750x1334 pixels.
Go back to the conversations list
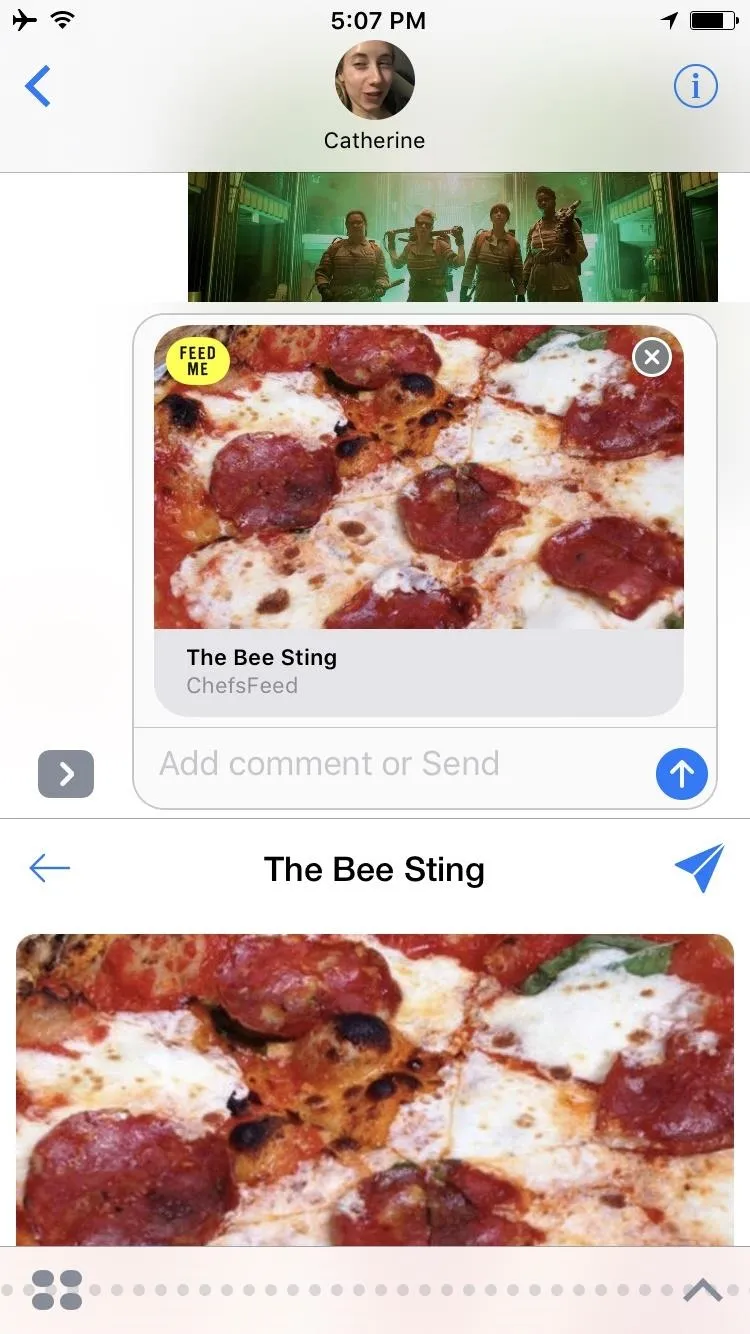click(38, 87)
